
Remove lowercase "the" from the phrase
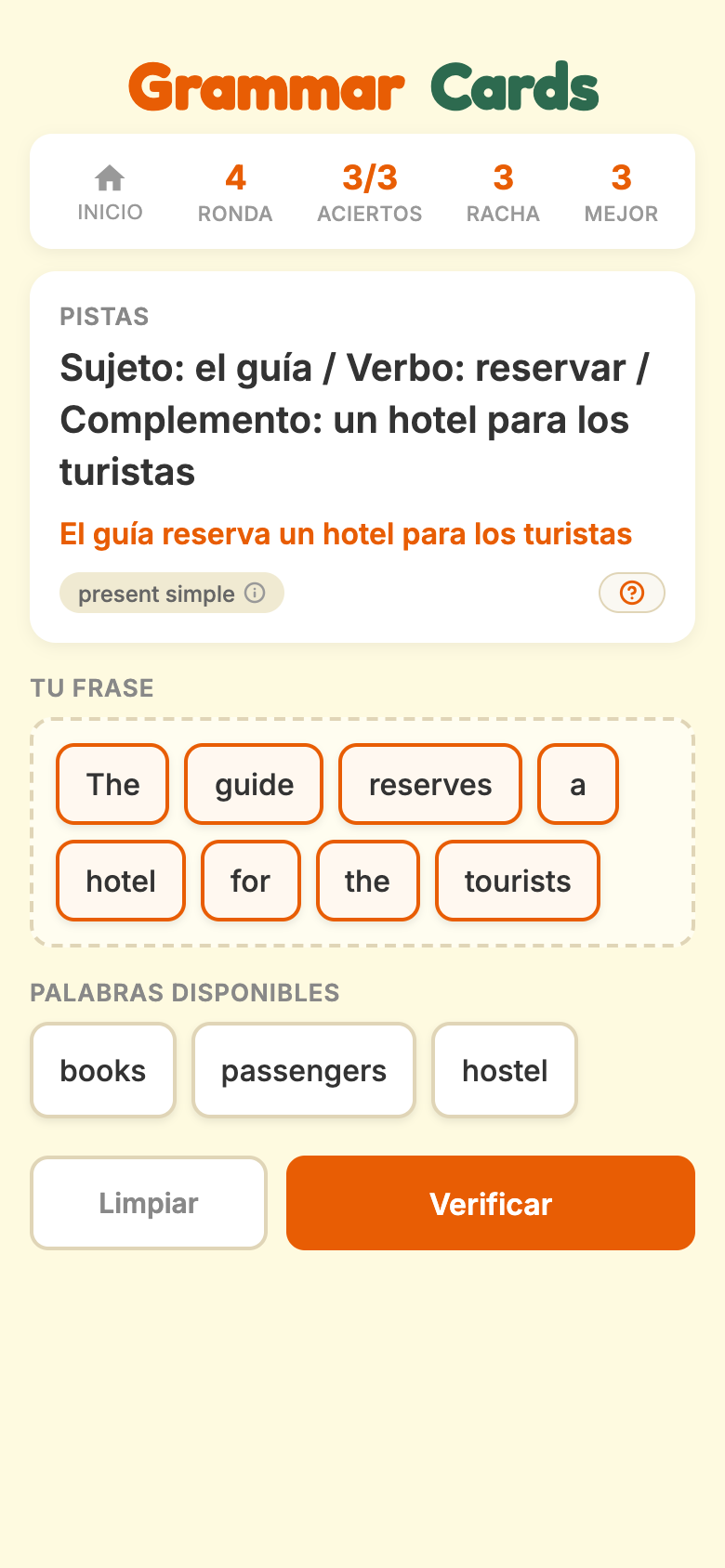point(367,881)
